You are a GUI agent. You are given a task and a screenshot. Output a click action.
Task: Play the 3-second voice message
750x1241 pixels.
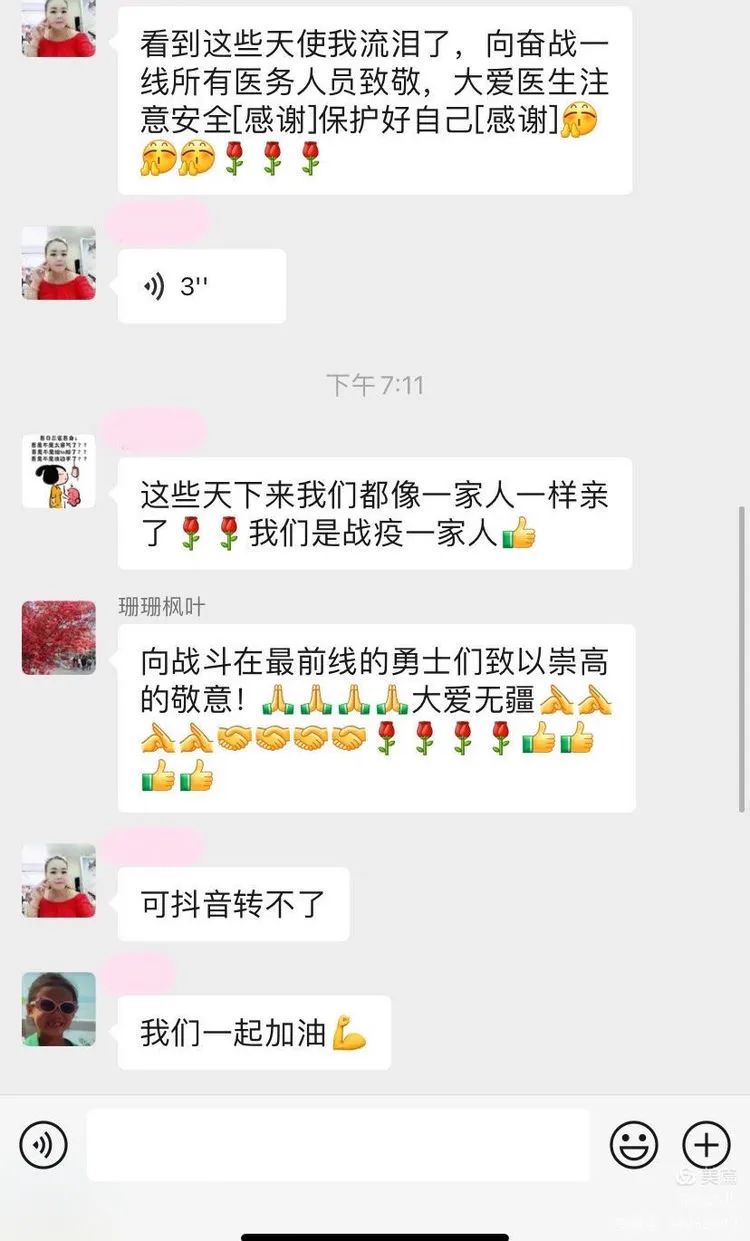pyautogui.click(x=201, y=286)
